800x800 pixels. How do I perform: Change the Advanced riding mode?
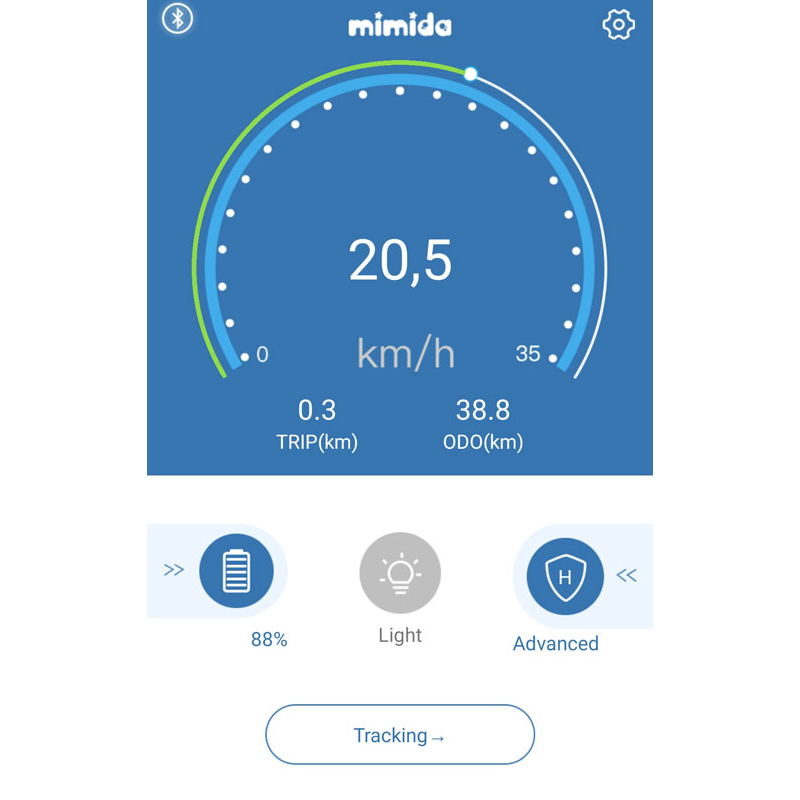tap(565, 577)
